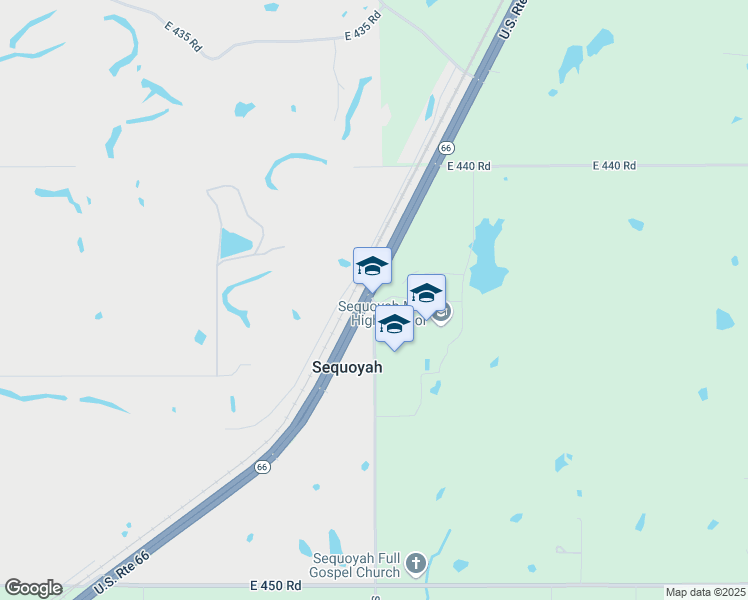Select the school marker west of Route 66
Screen dimensions: 748x600
click(372, 266)
